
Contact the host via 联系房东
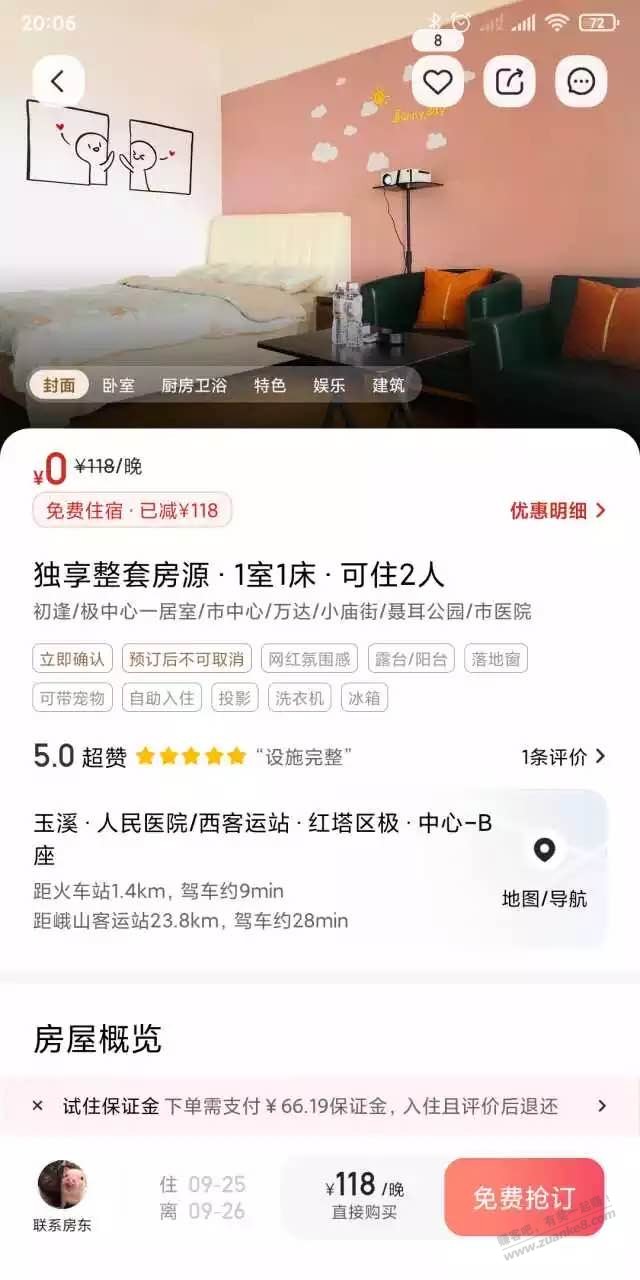[x=62, y=1197]
